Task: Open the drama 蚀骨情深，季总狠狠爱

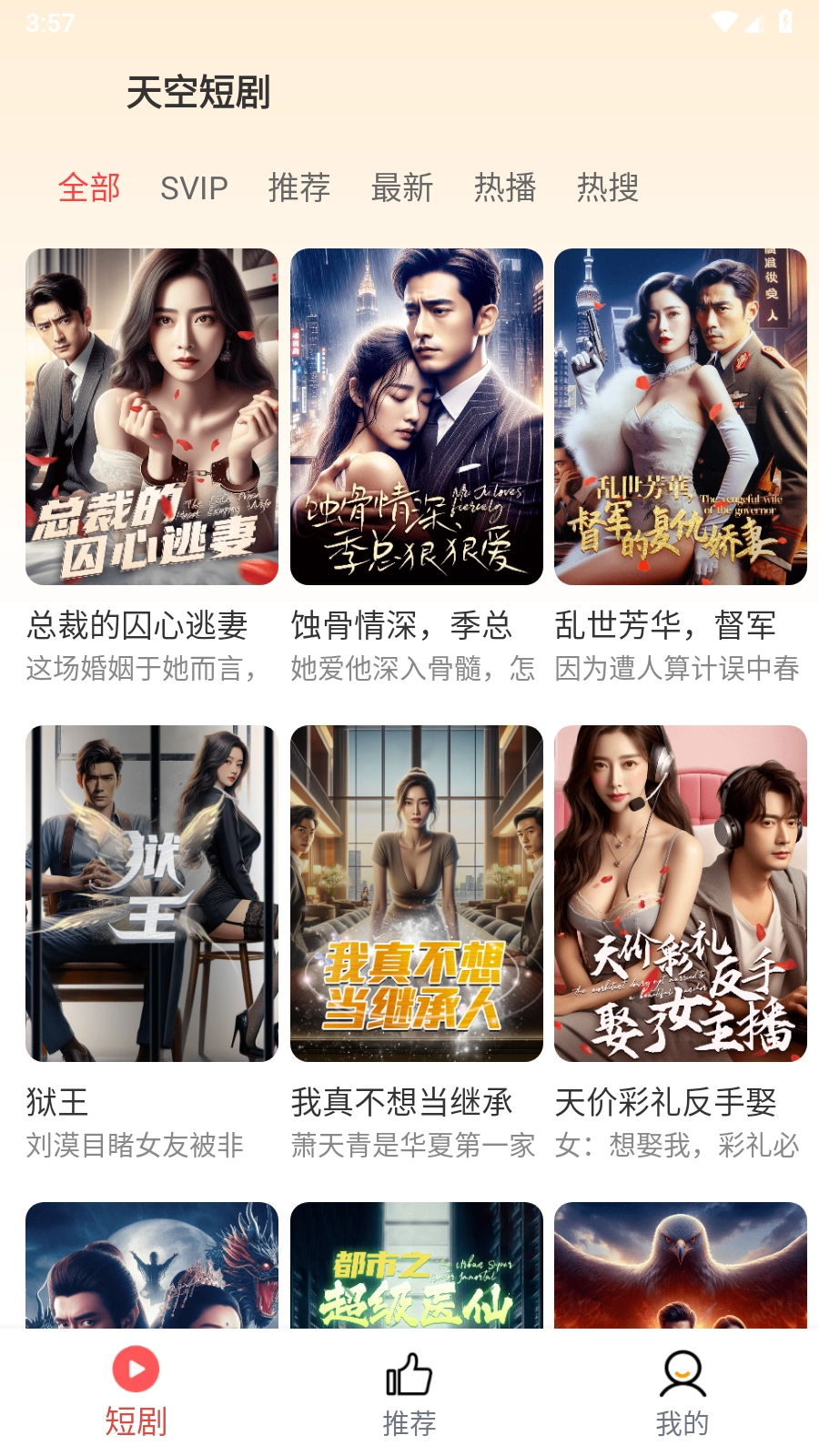Action: tap(417, 417)
